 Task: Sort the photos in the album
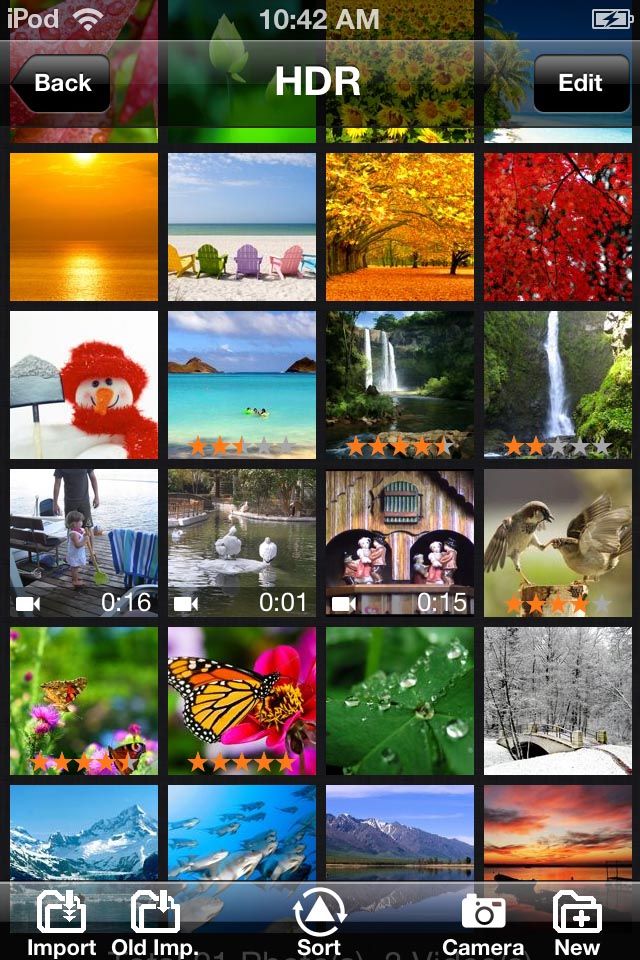[x=319, y=922]
